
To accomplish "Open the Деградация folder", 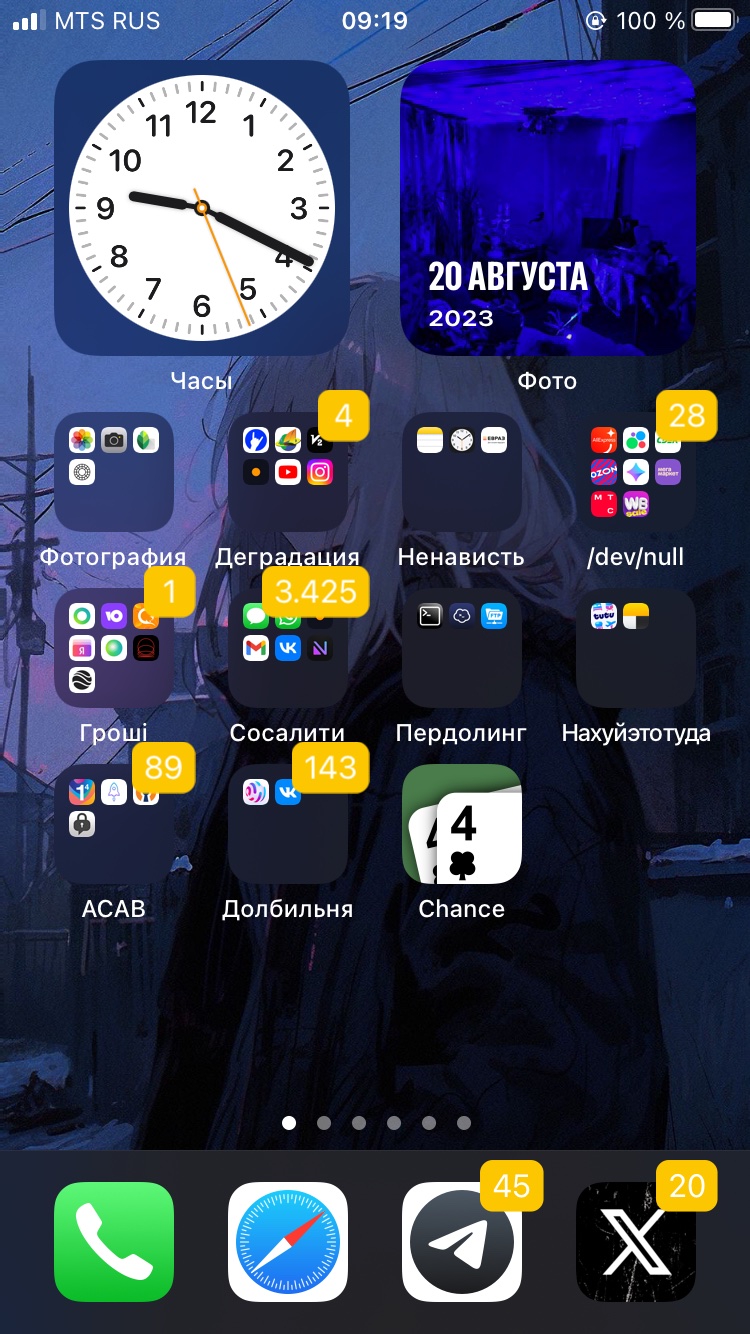I will point(288,472).
